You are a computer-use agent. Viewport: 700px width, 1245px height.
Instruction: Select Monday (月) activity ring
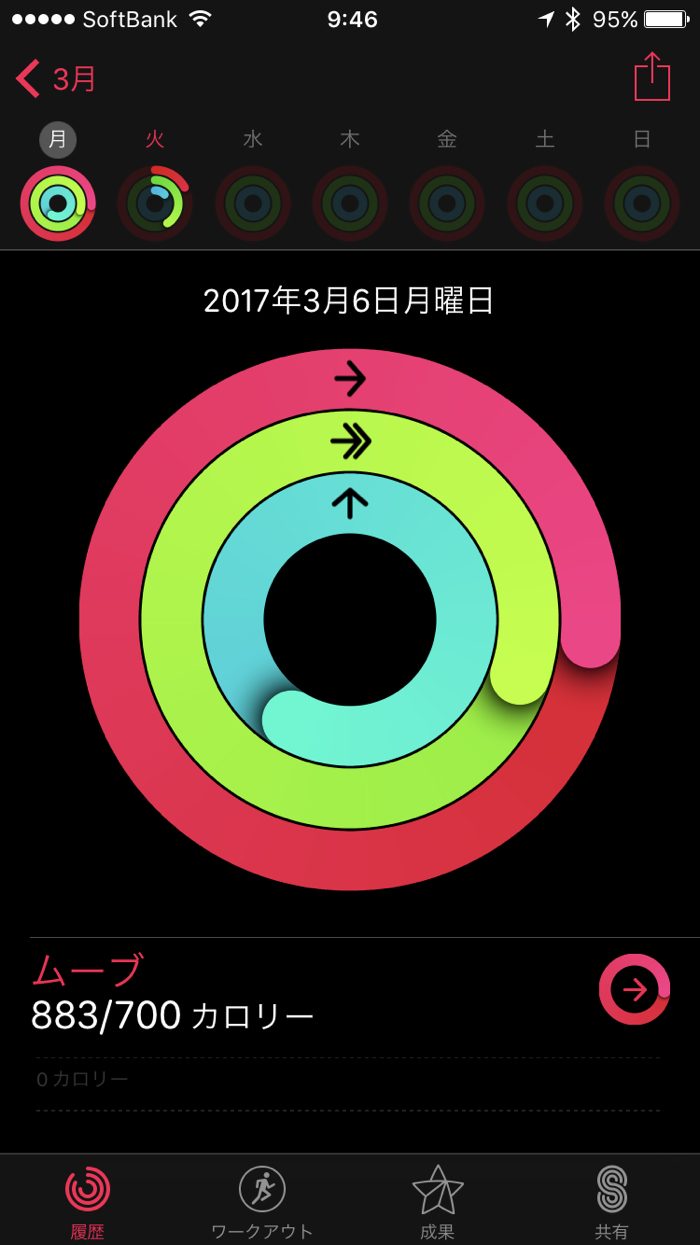point(58,203)
